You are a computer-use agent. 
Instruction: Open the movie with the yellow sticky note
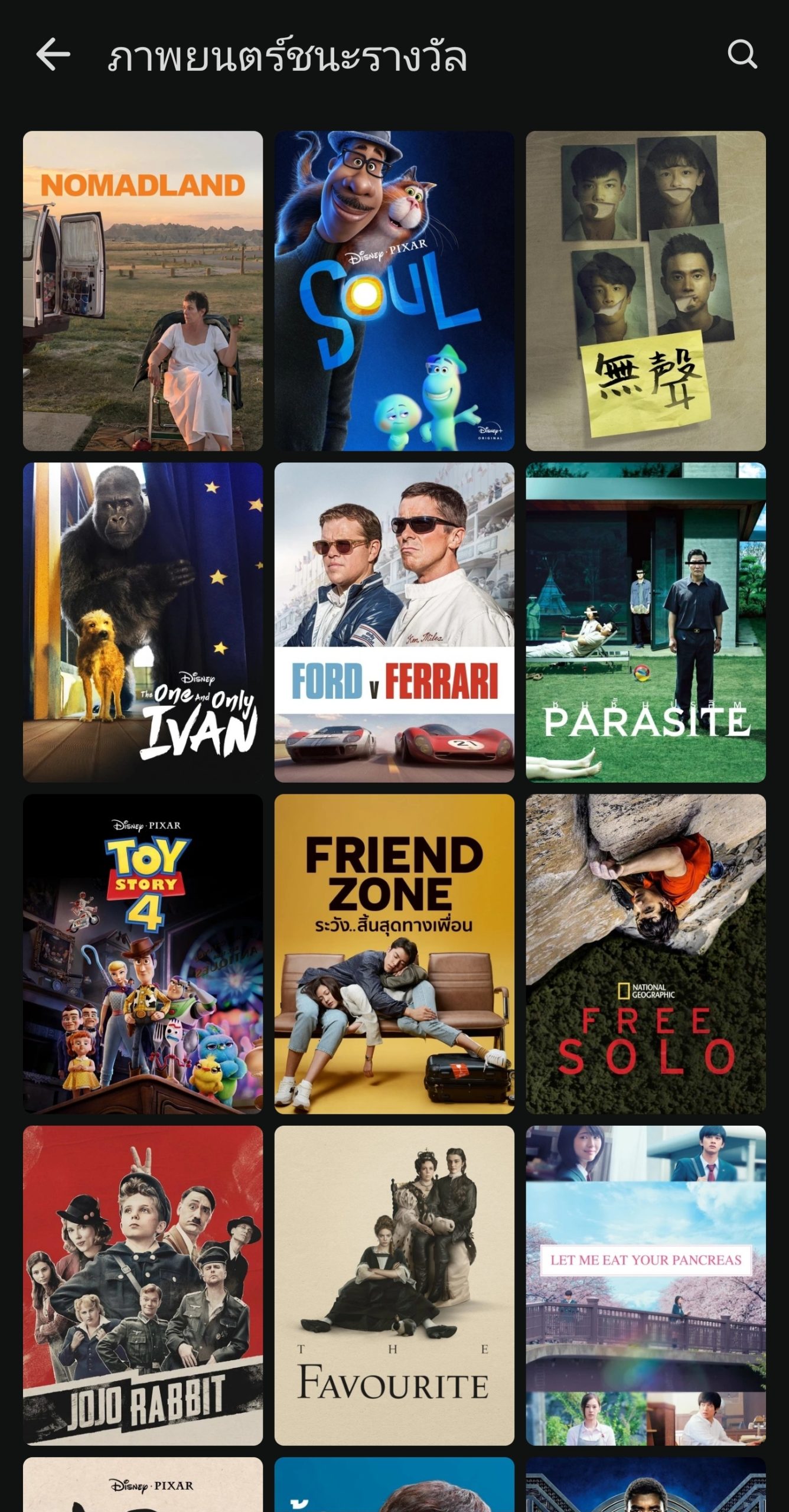pyautogui.click(x=645, y=291)
